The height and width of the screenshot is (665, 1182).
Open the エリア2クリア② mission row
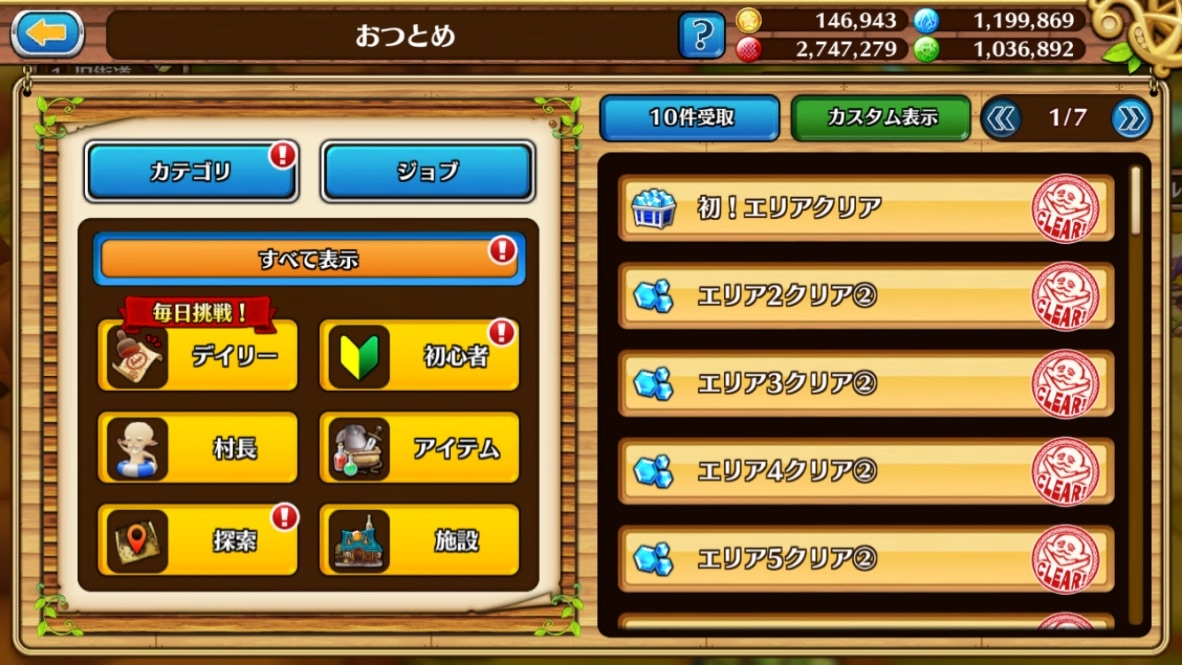pos(865,296)
